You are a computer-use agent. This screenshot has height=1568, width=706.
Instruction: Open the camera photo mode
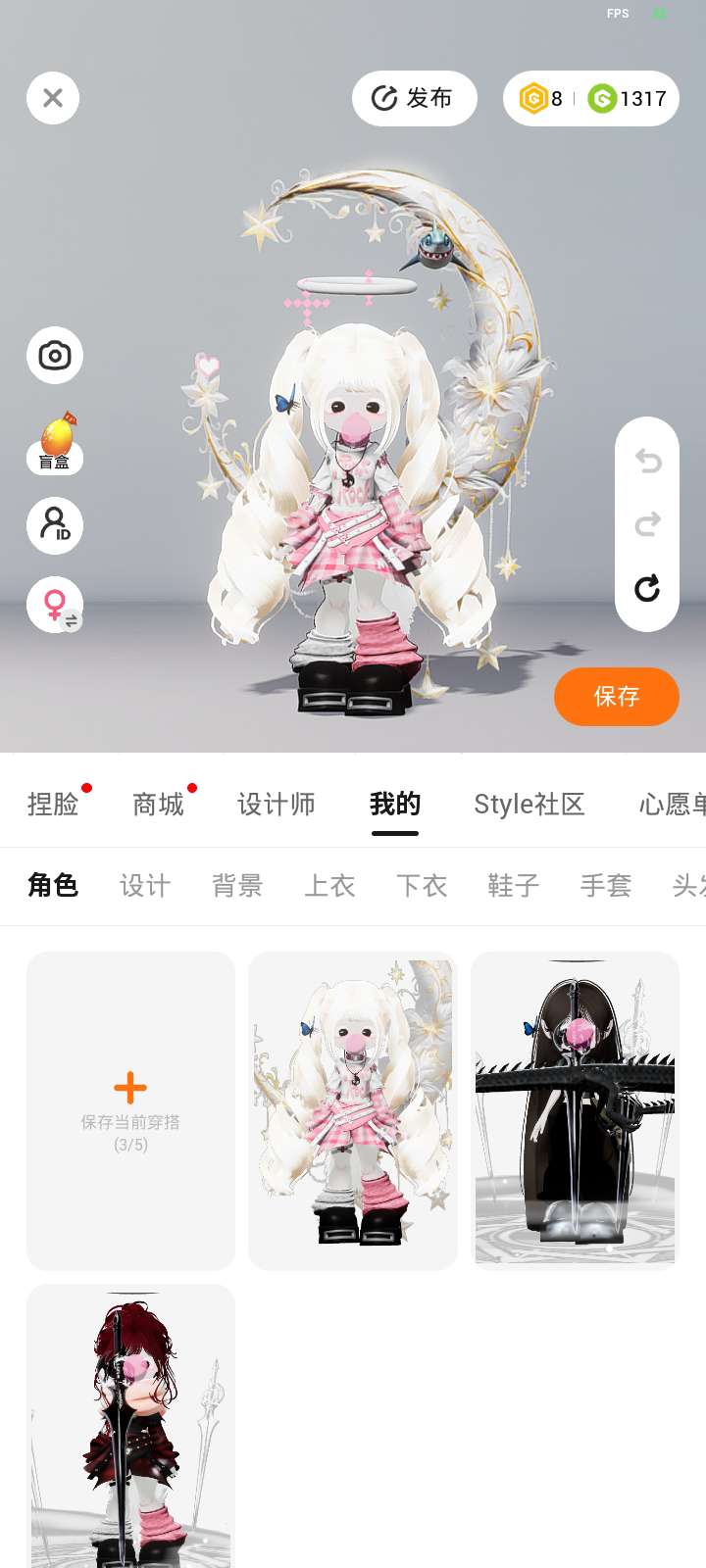tap(55, 355)
